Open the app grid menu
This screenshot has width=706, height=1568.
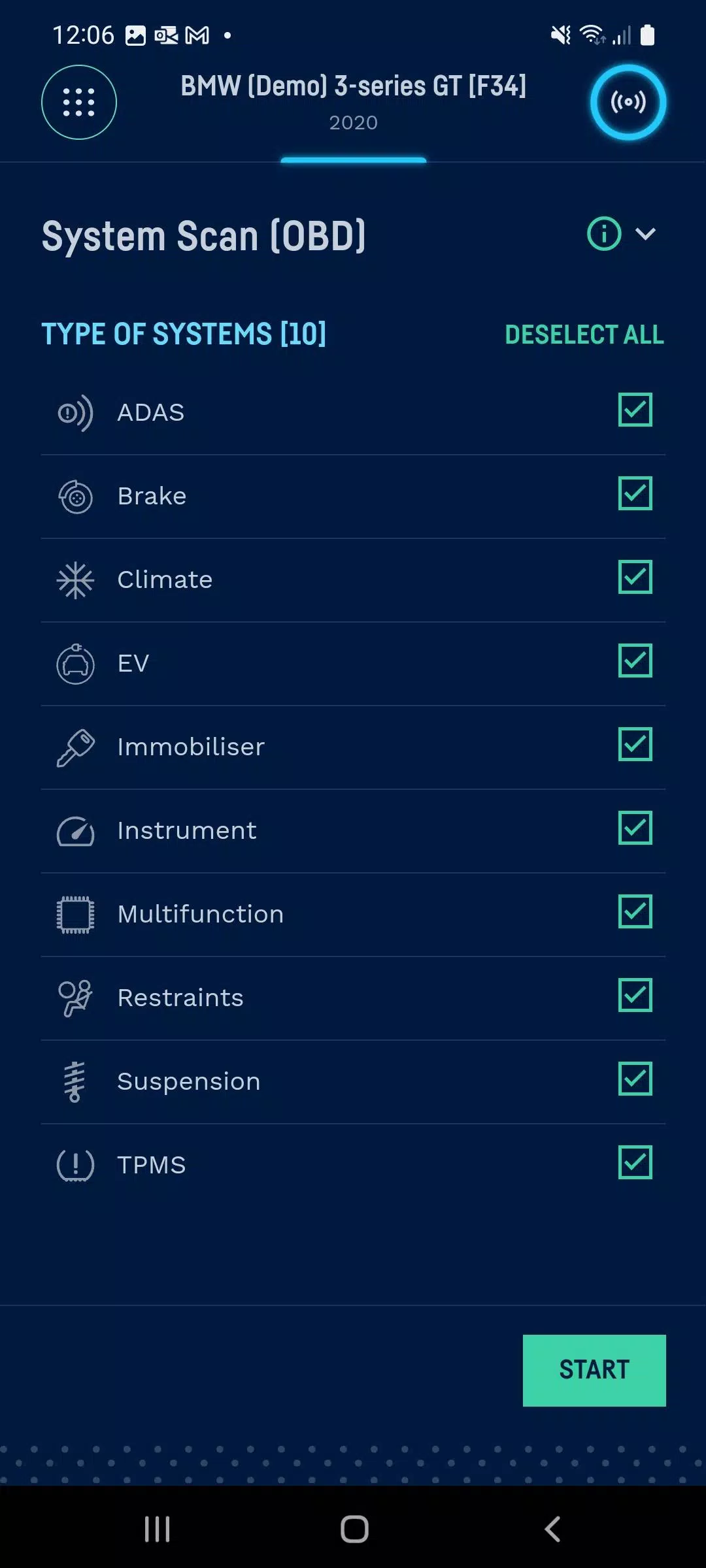[x=79, y=103]
